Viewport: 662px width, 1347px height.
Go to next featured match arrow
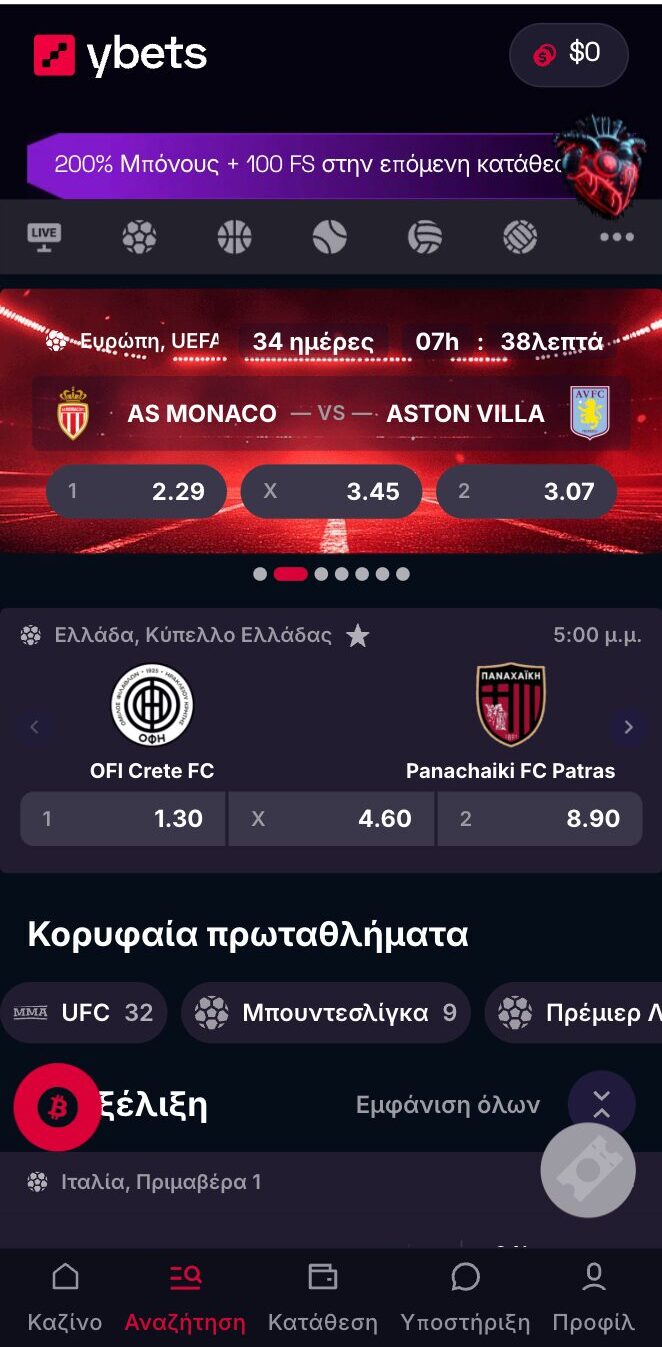[628, 727]
